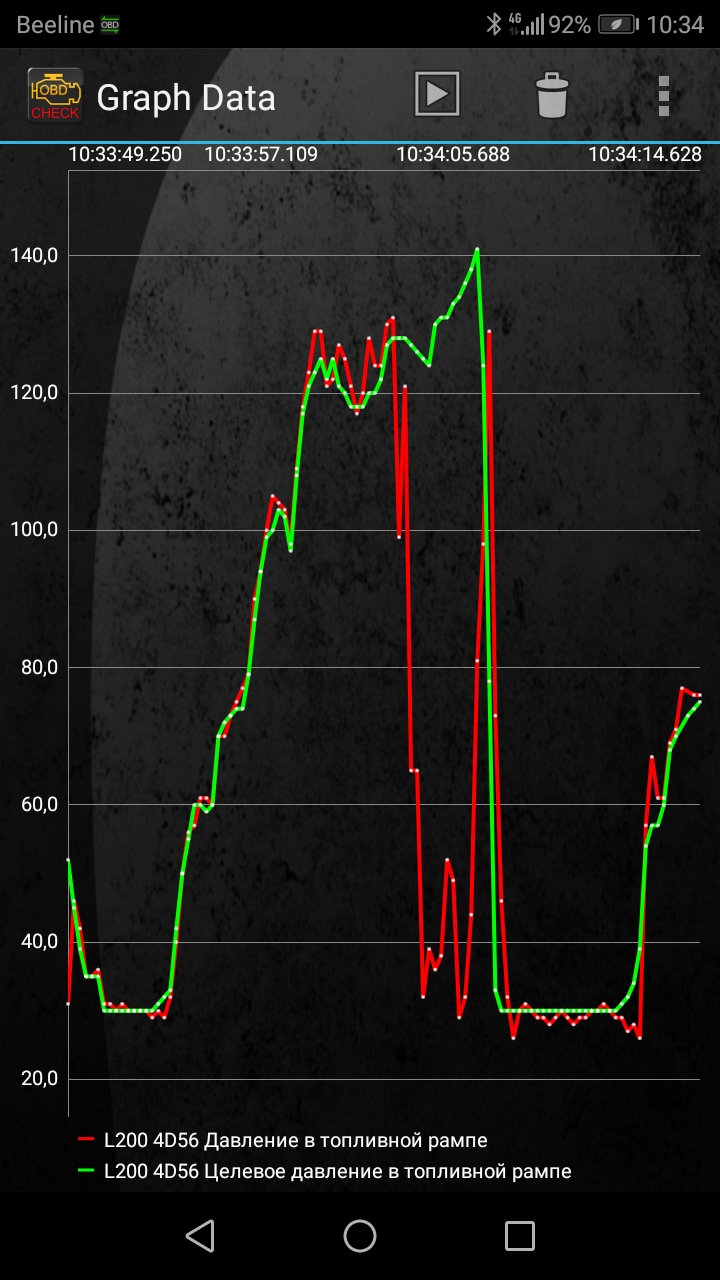Open the three-dot overflow menu
This screenshot has height=1280, width=720.
pyautogui.click(x=663, y=96)
